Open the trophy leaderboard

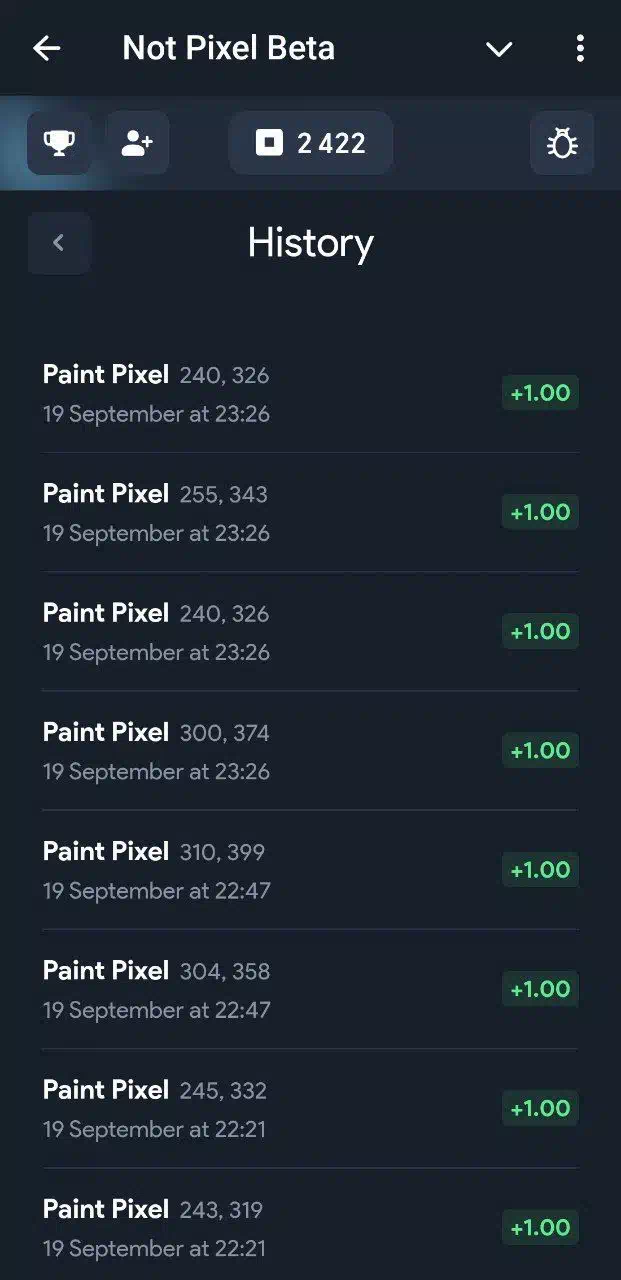coord(59,143)
